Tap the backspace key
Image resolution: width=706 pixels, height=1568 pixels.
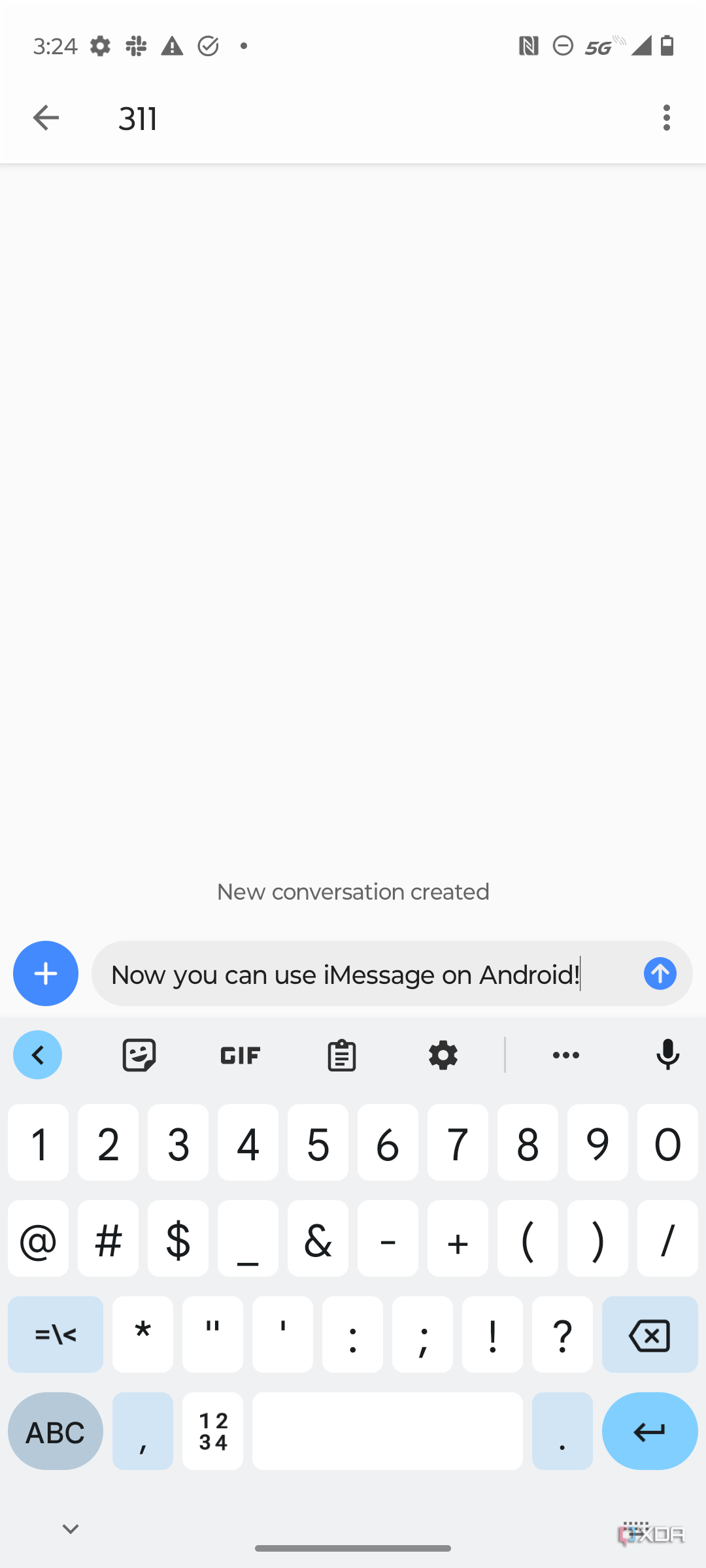650,1335
